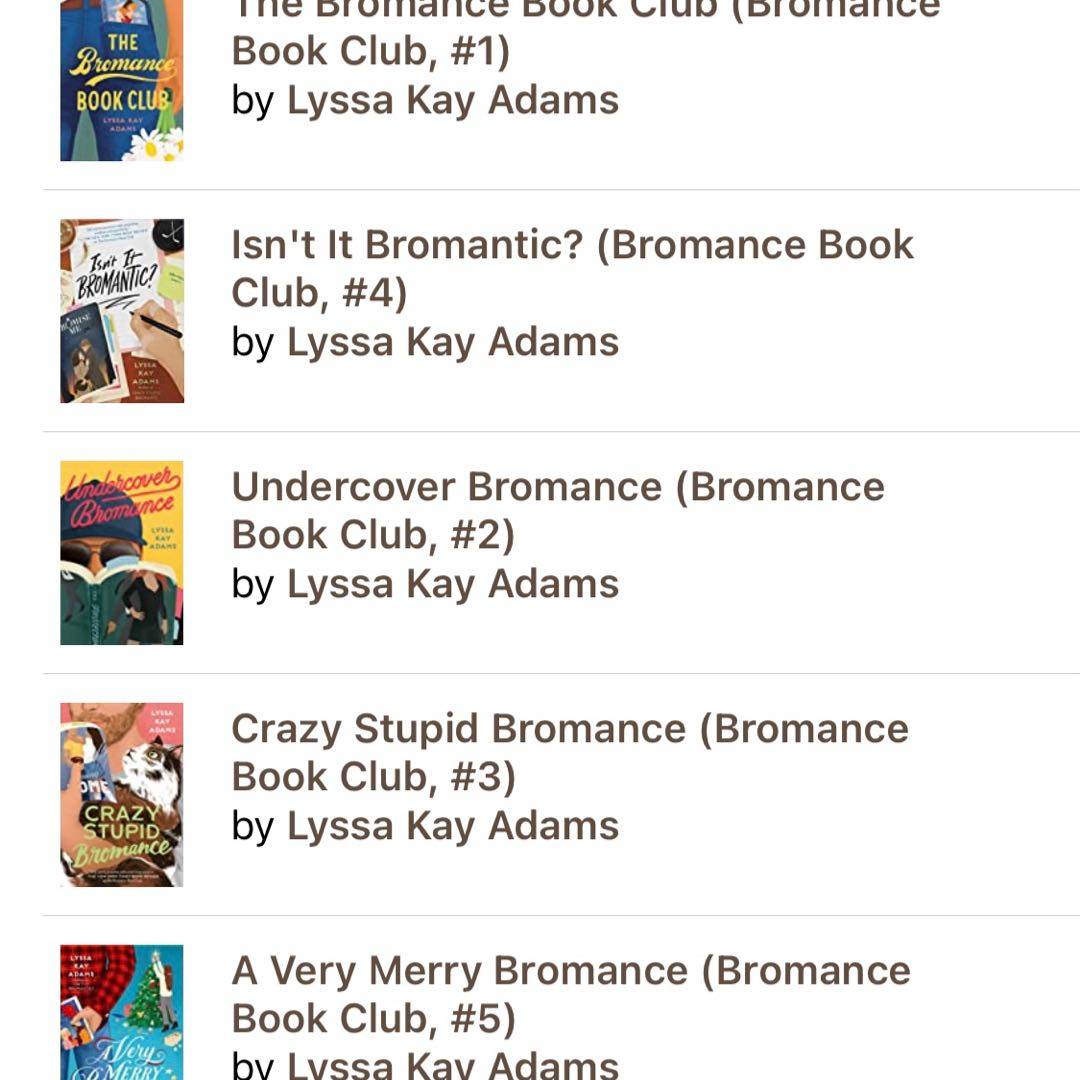Tap the A Very Merry Bromance cover
This screenshot has height=1080, width=1080.
[x=121, y=1012]
